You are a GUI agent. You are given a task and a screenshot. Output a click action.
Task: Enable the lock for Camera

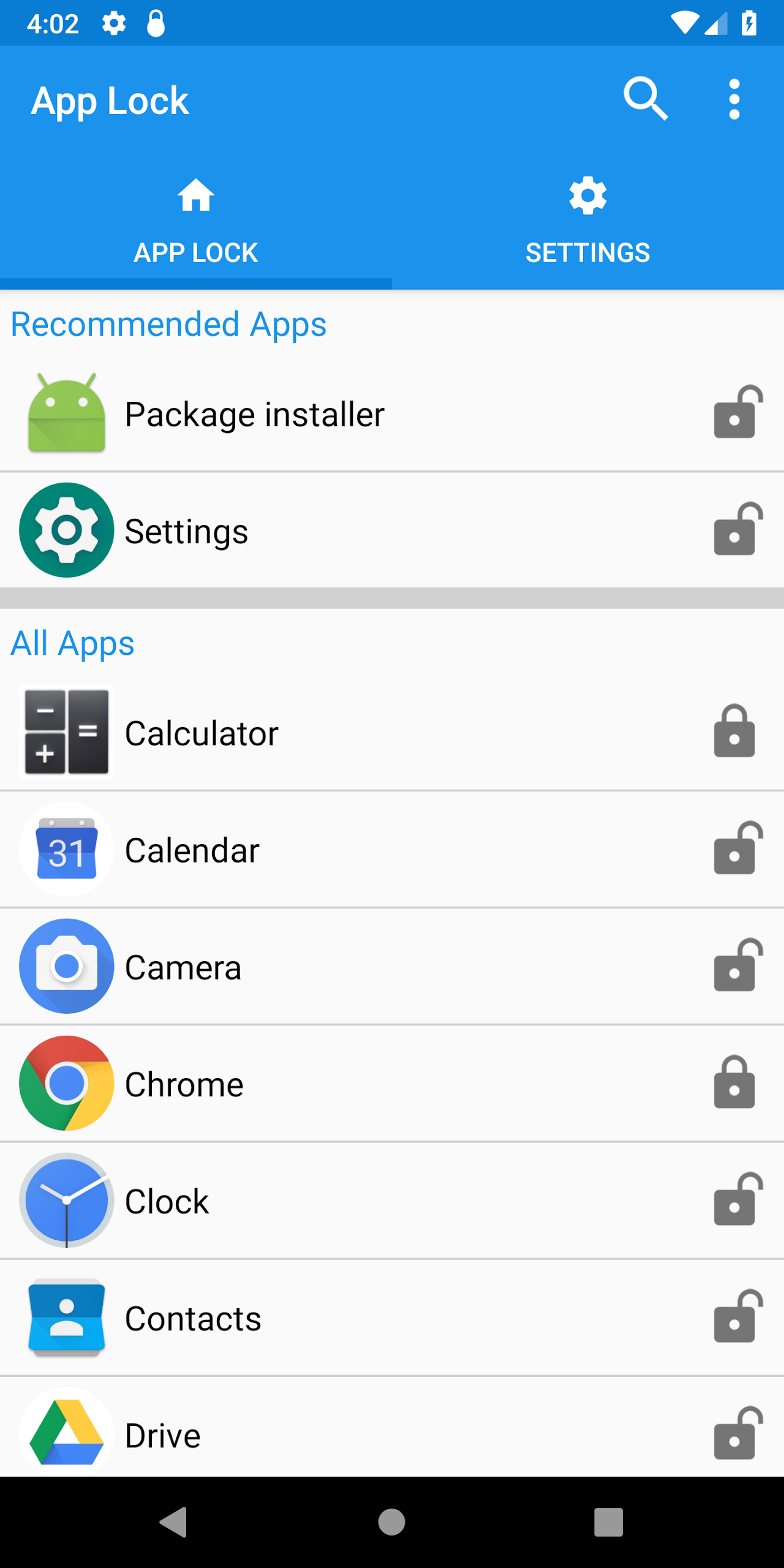[738, 965]
